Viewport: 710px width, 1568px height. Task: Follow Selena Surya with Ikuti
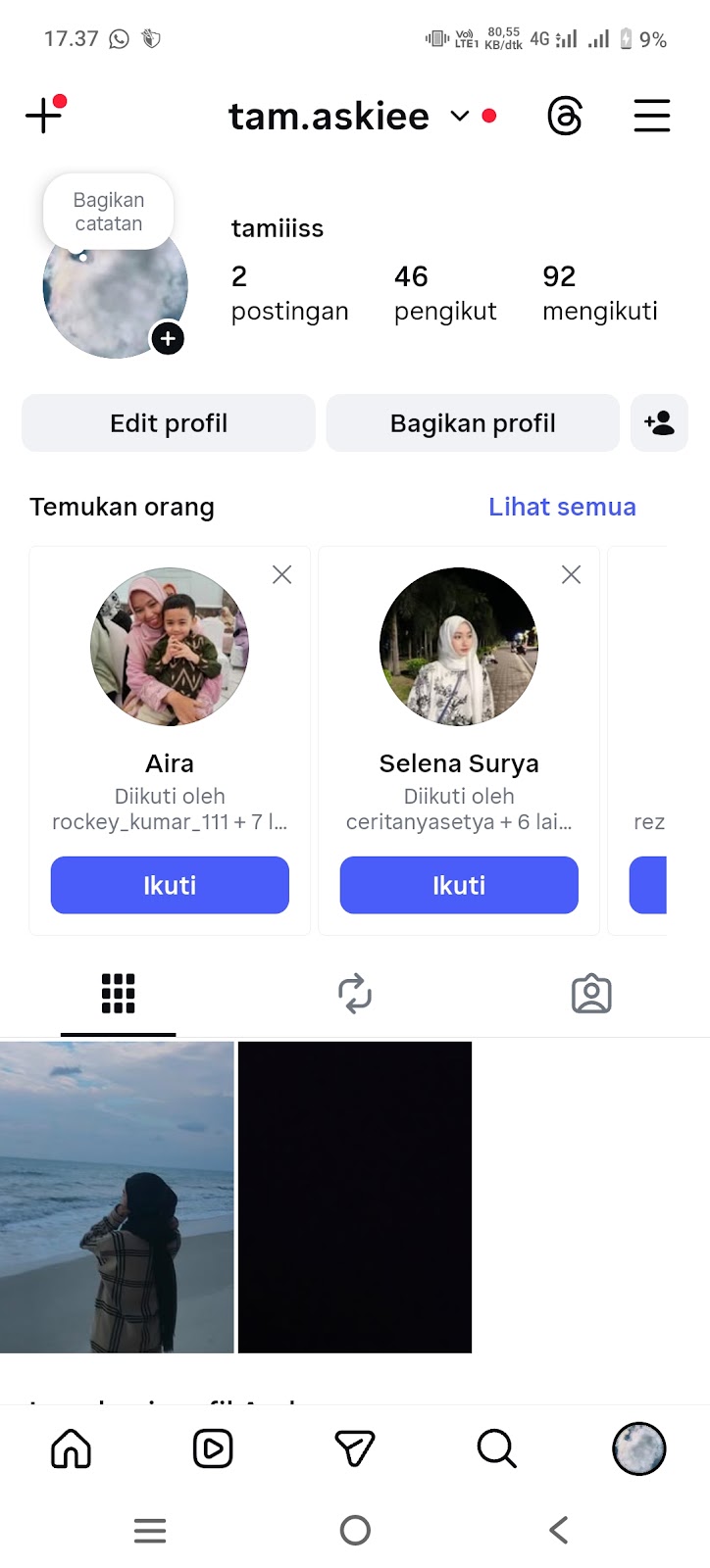click(x=459, y=885)
